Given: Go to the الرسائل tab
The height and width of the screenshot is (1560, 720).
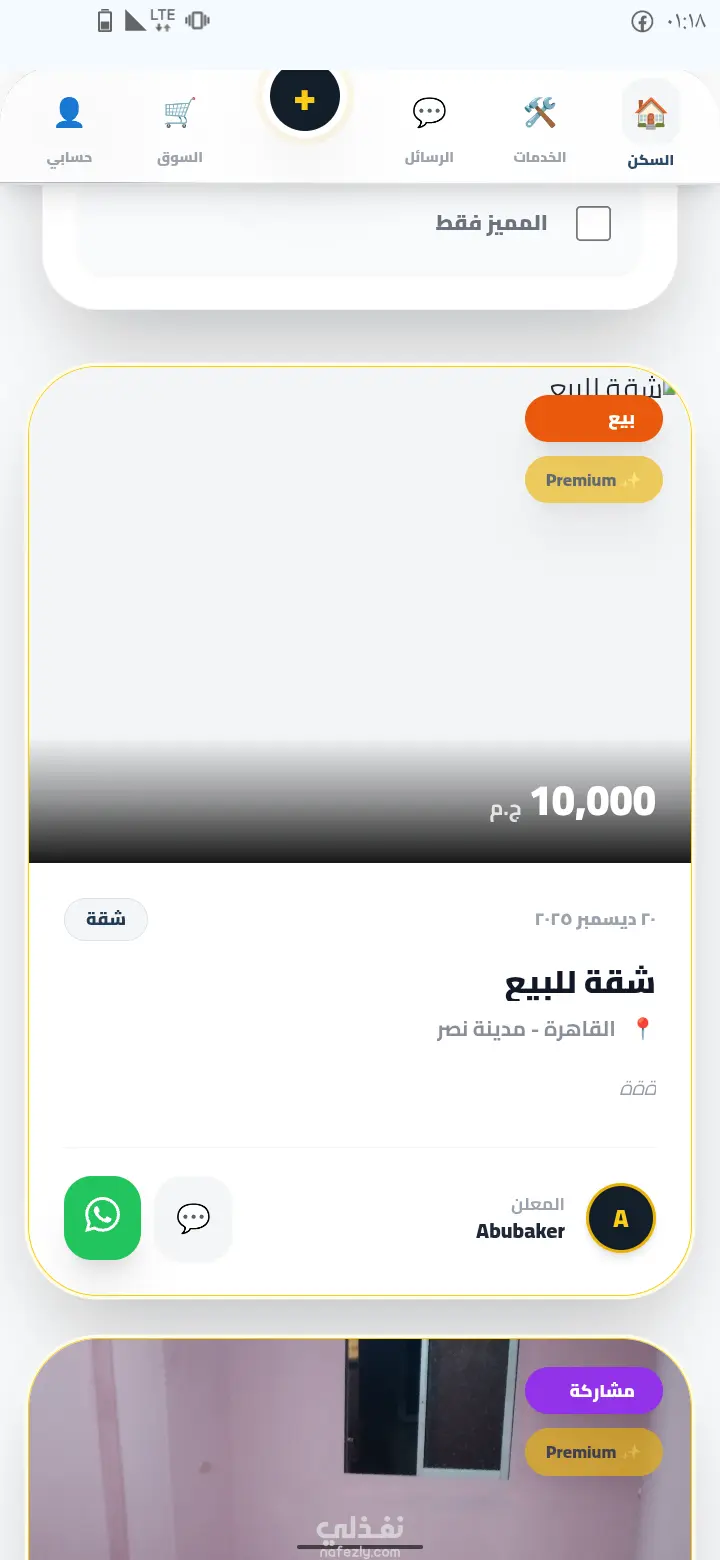Looking at the screenshot, I should (x=429, y=130).
